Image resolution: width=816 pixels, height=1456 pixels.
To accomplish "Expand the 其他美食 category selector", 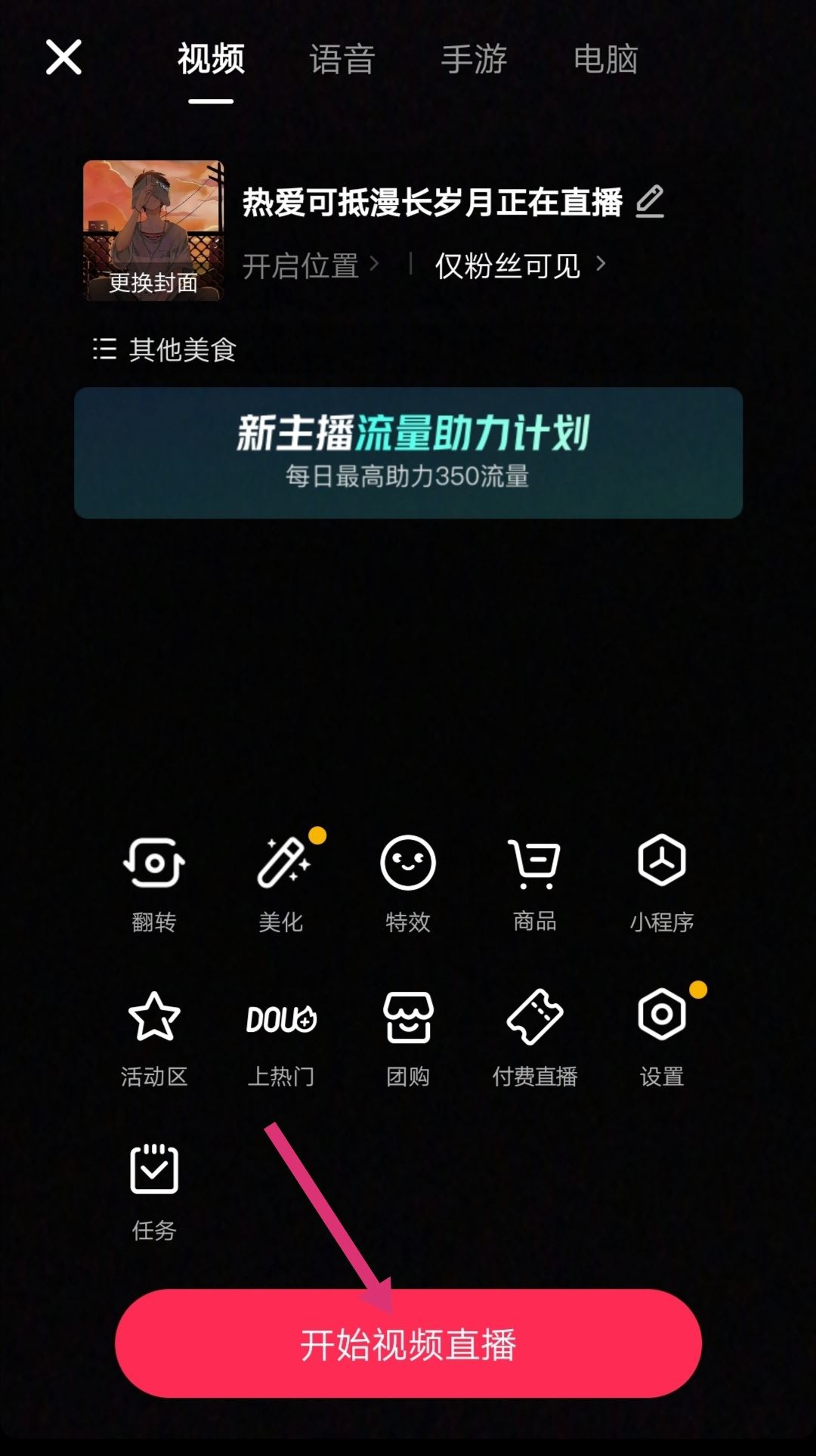I will [x=162, y=349].
